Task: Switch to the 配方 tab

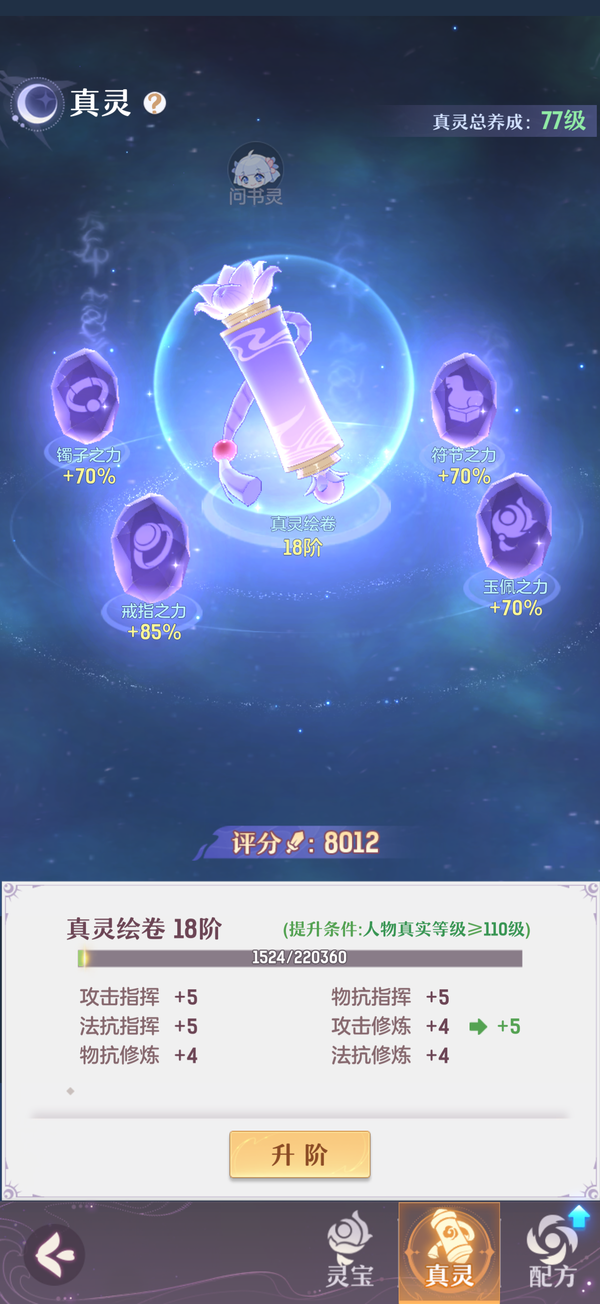Action: (552, 1250)
